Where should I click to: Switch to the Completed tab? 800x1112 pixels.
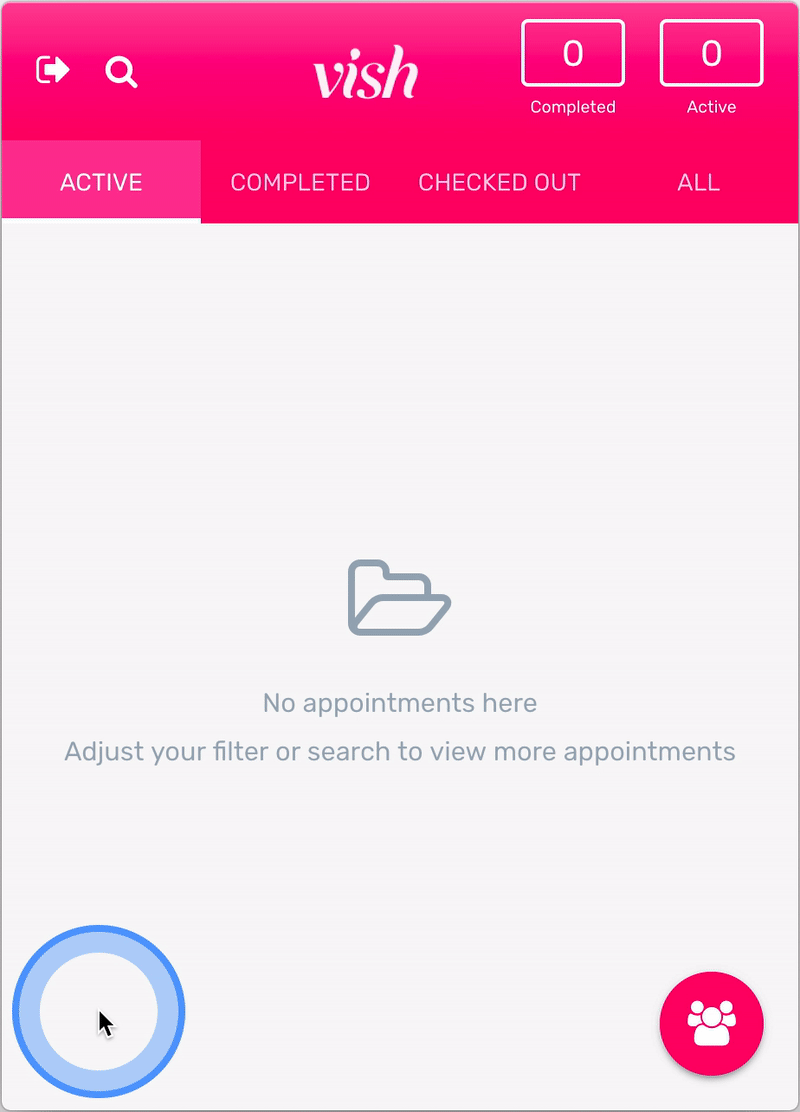(300, 183)
